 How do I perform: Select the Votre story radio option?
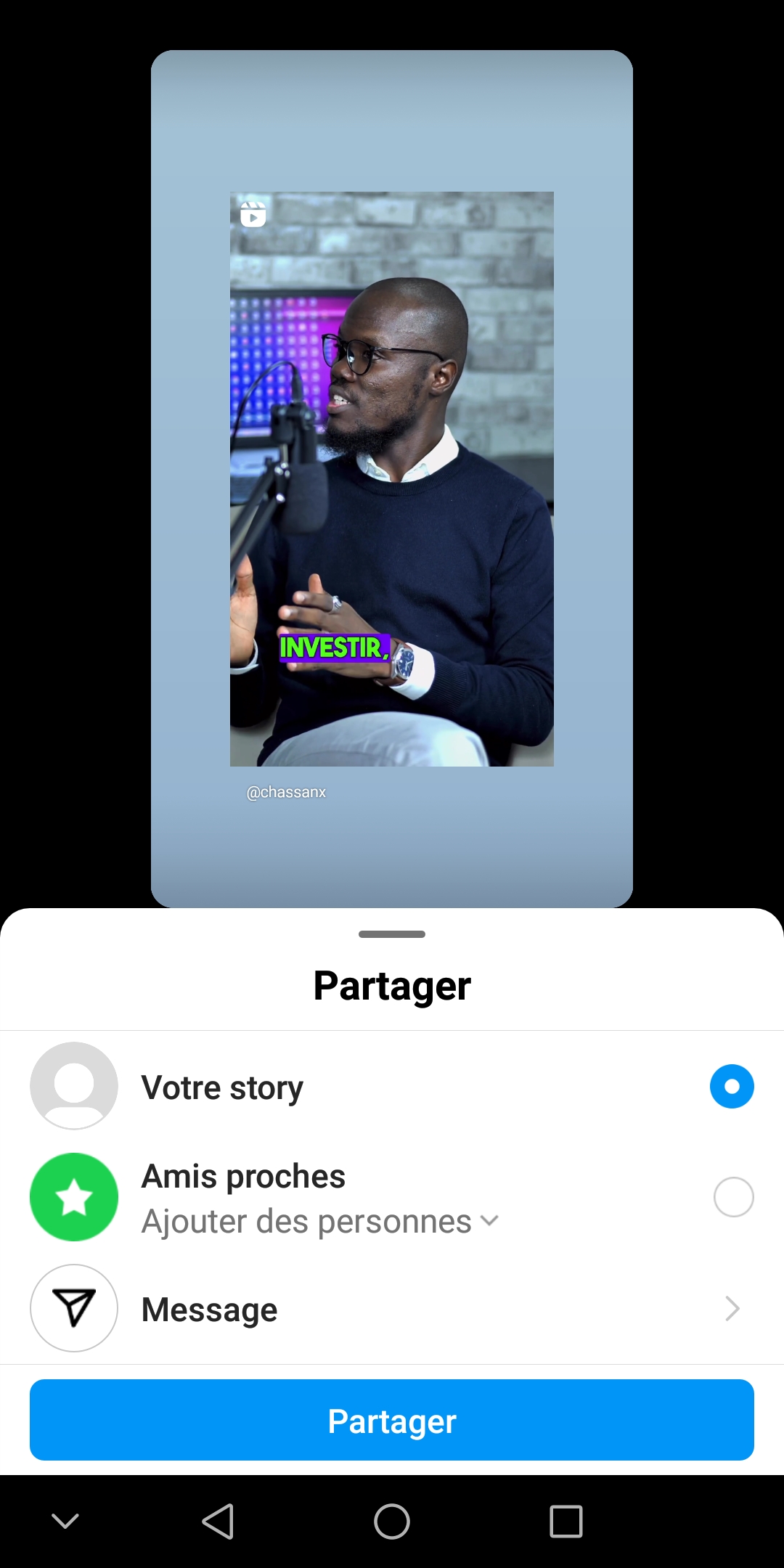point(732,1086)
